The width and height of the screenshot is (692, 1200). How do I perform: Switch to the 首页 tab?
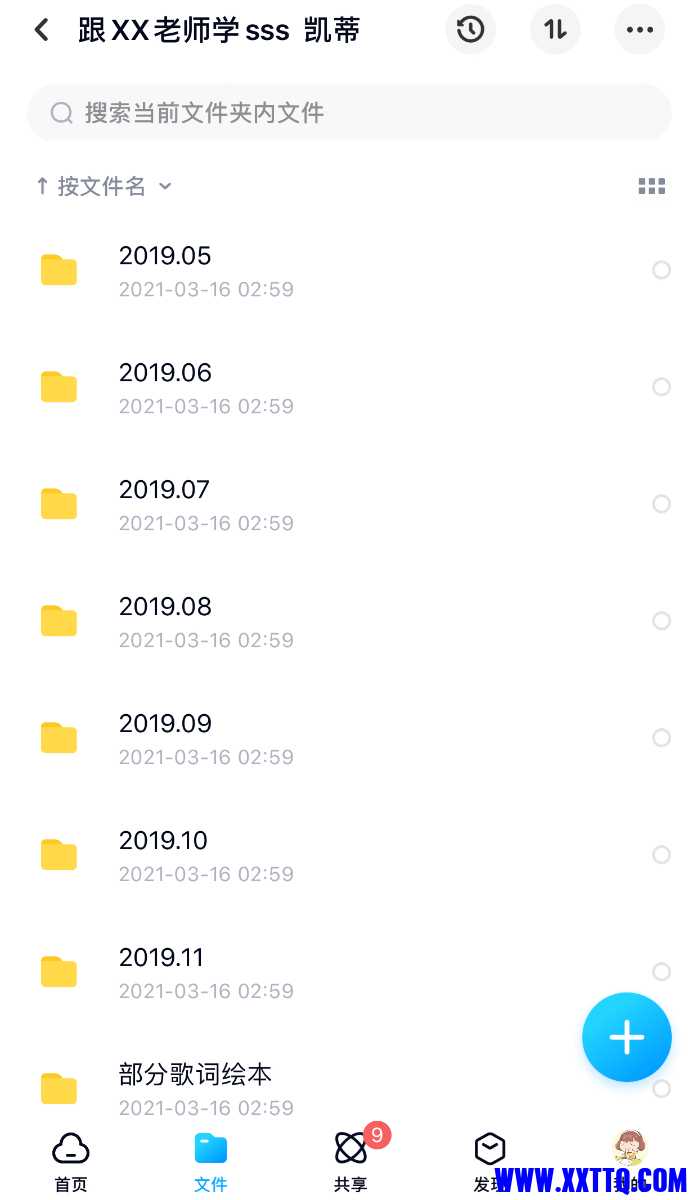click(70, 1162)
